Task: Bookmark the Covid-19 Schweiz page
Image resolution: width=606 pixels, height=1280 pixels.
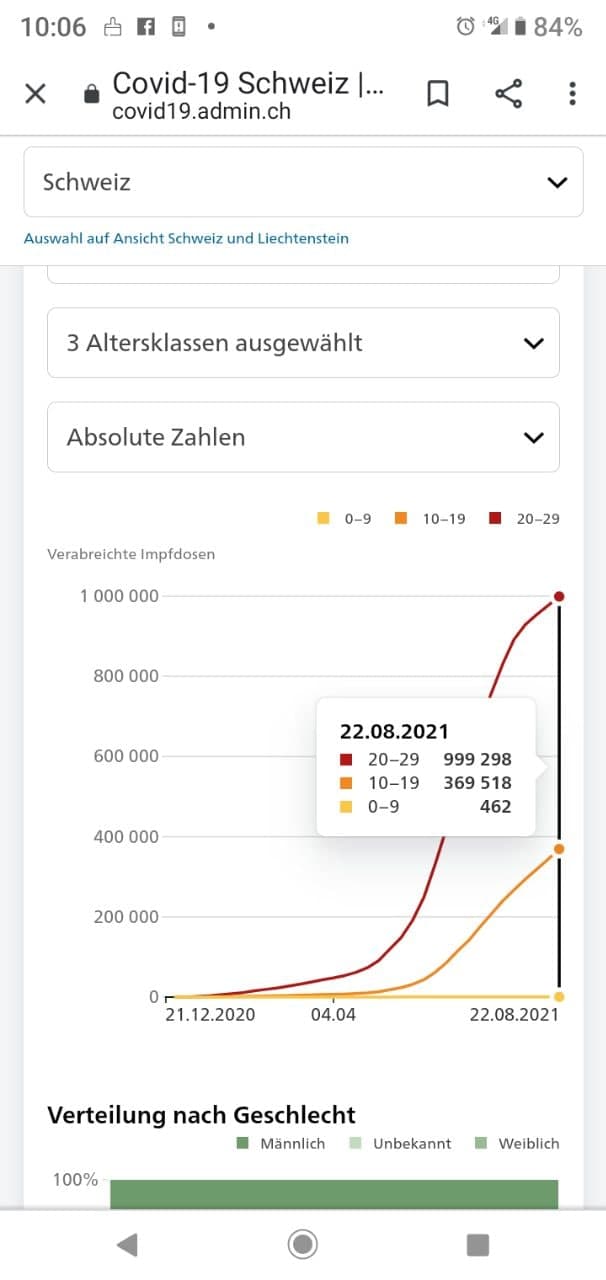Action: point(438,94)
